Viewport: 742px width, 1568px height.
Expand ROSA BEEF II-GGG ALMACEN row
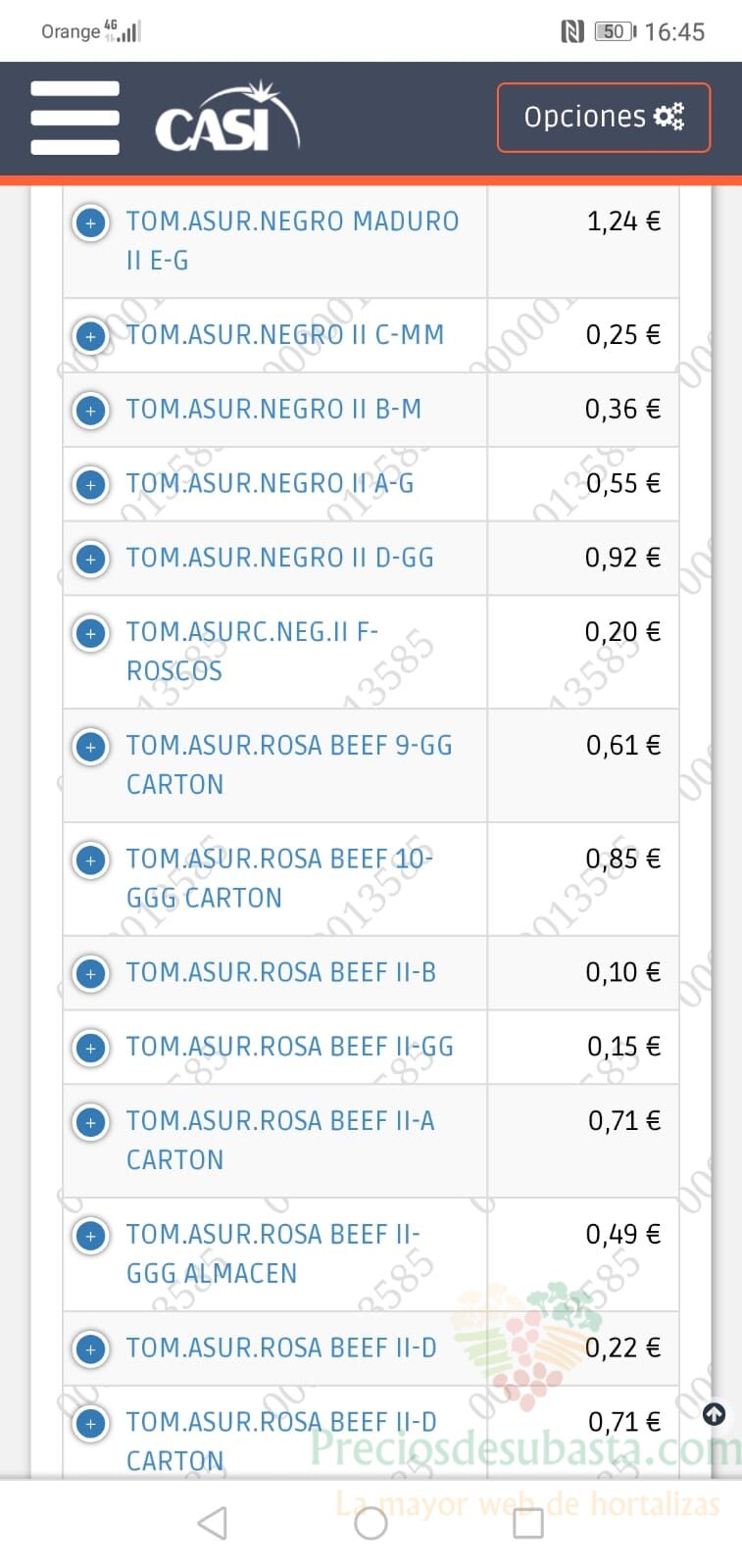point(91,1237)
